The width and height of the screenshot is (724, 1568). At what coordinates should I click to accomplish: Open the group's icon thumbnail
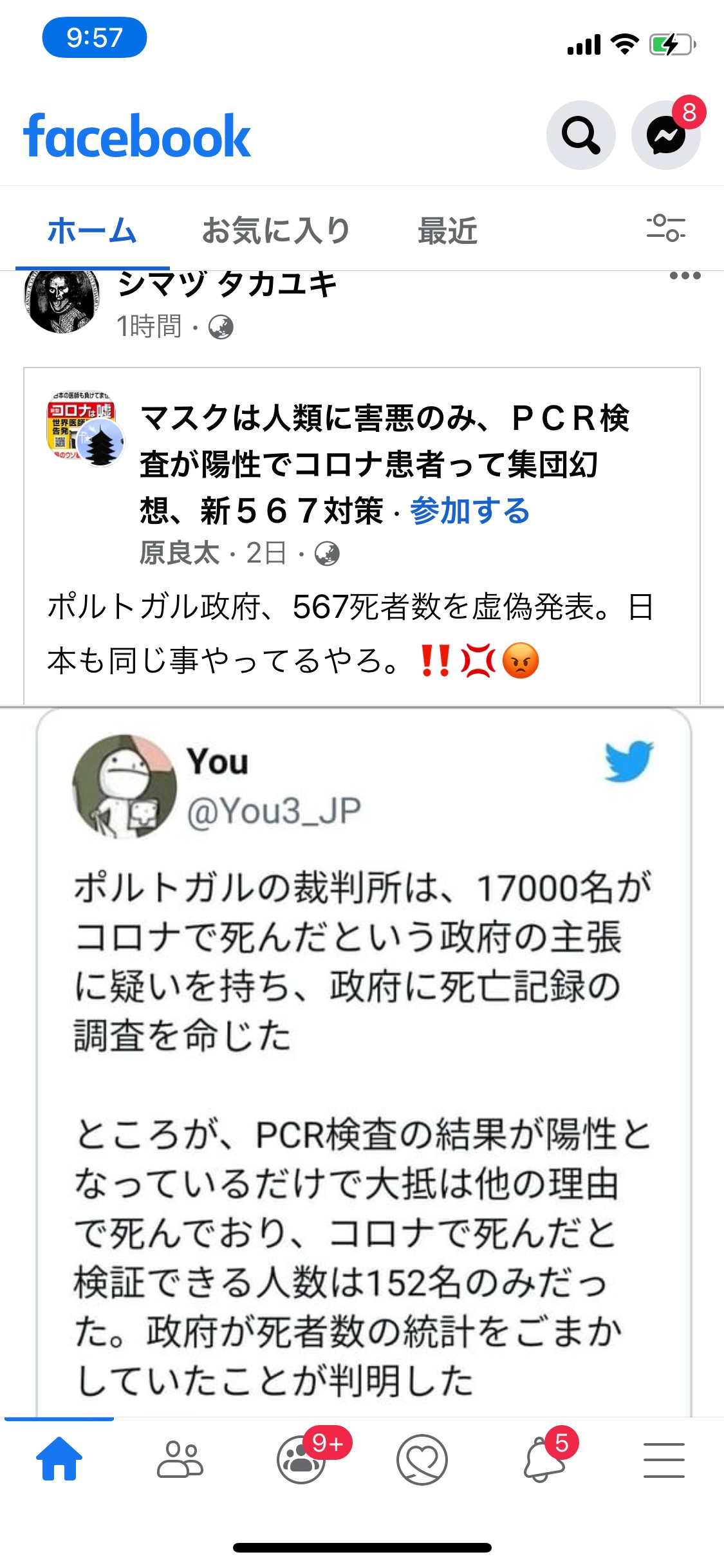click(85, 428)
